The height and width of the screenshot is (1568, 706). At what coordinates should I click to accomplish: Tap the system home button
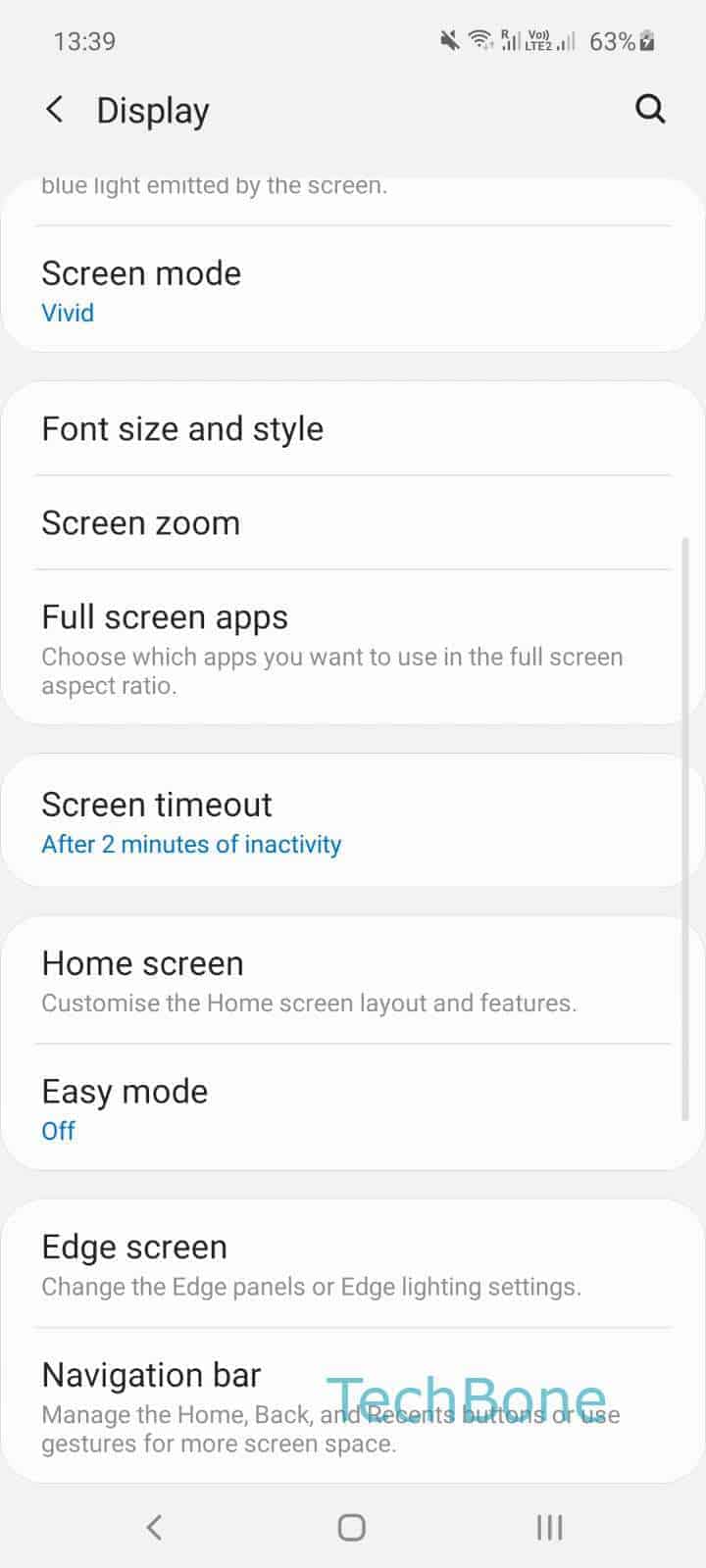click(x=352, y=1527)
